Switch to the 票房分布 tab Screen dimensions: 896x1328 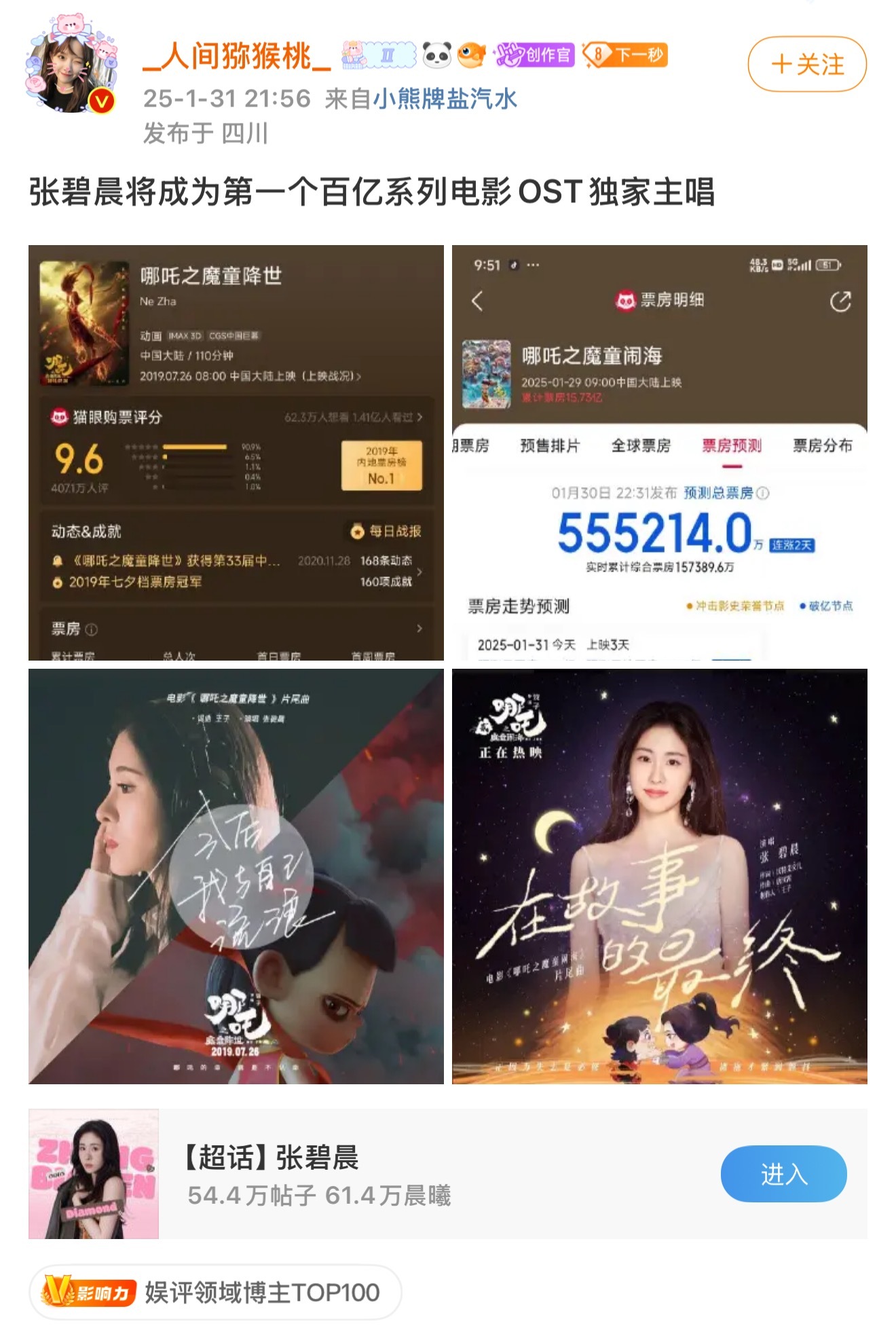pyautogui.click(x=825, y=447)
